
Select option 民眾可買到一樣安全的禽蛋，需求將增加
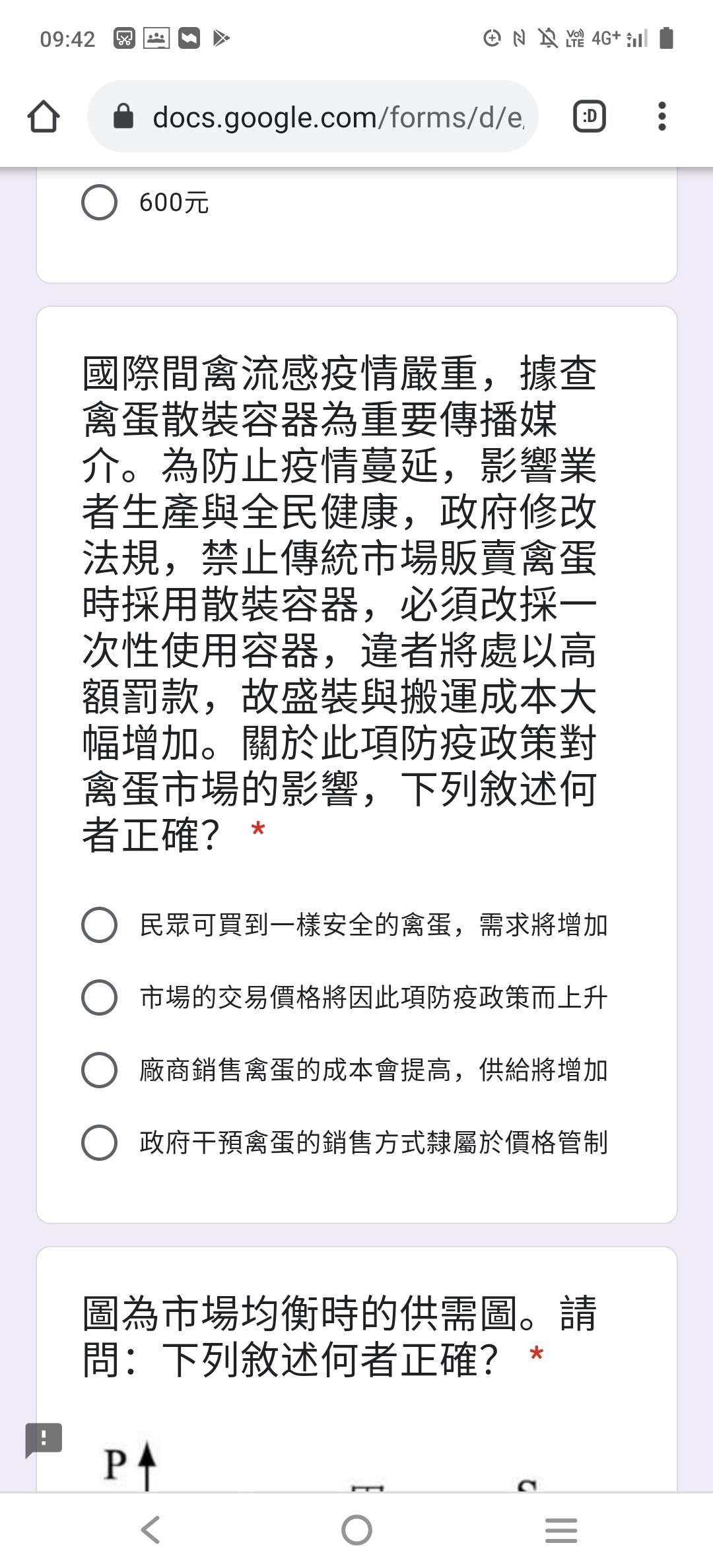[x=99, y=925]
